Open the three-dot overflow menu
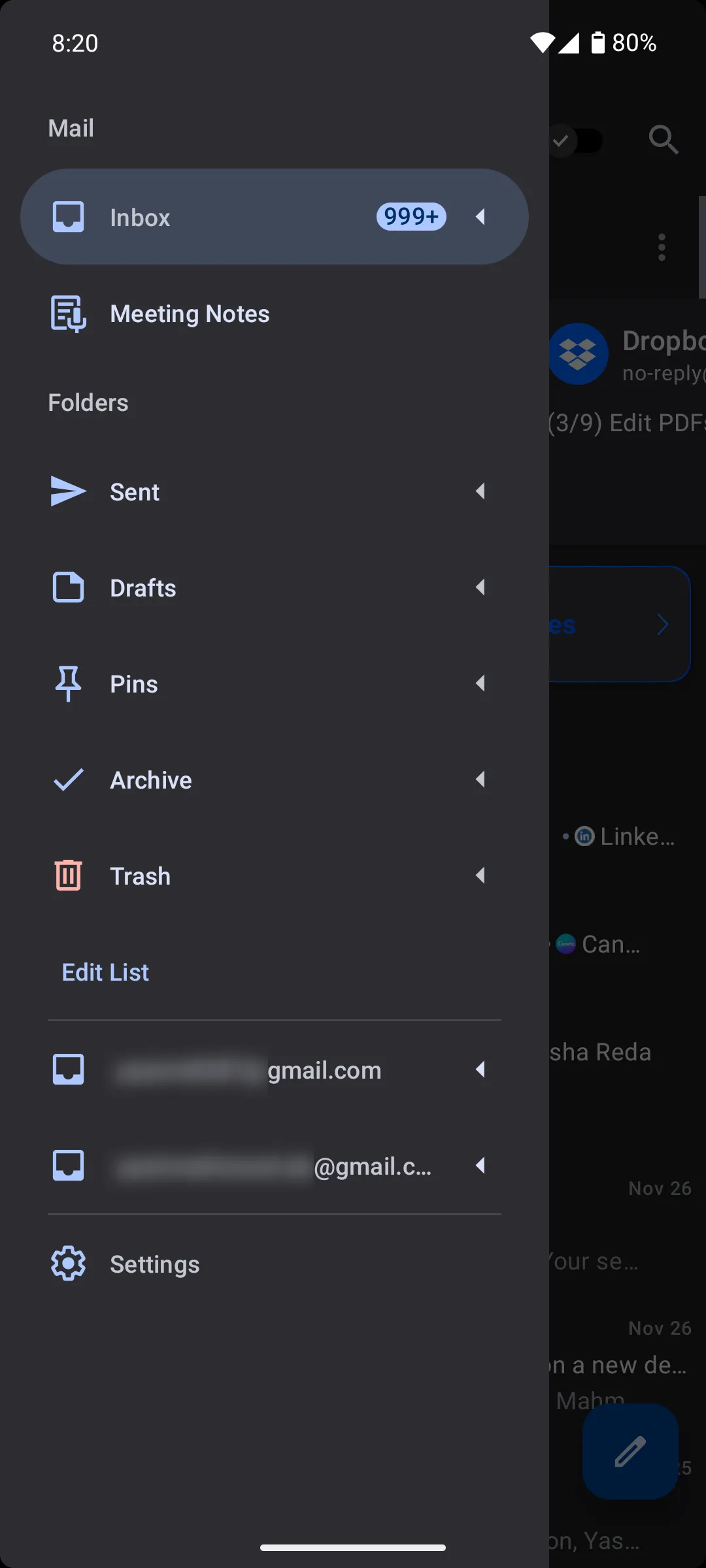Image resolution: width=706 pixels, height=1568 pixels. tap(661, 248)
